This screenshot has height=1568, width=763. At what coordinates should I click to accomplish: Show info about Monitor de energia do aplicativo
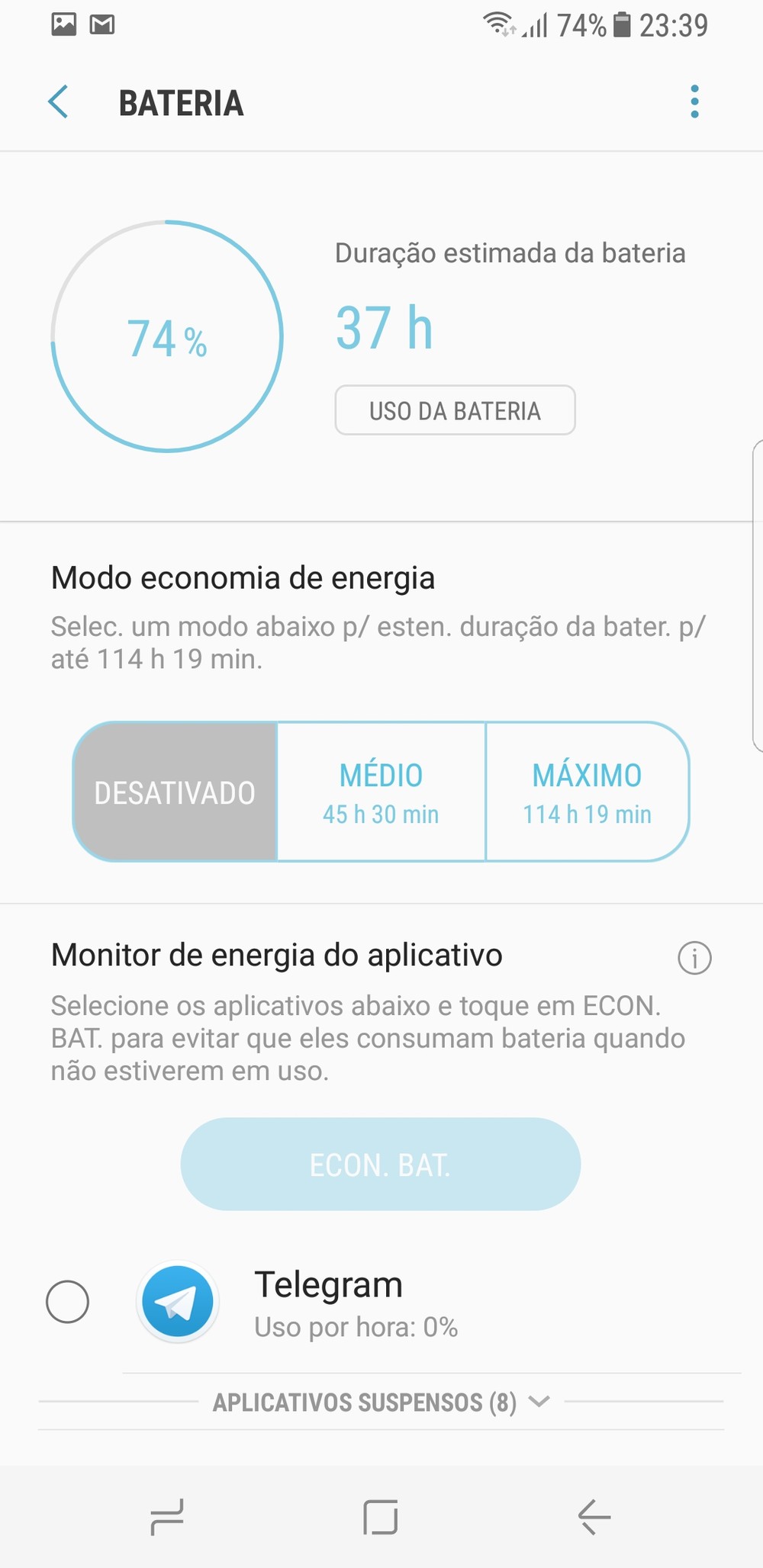click(x=694, y=958)
